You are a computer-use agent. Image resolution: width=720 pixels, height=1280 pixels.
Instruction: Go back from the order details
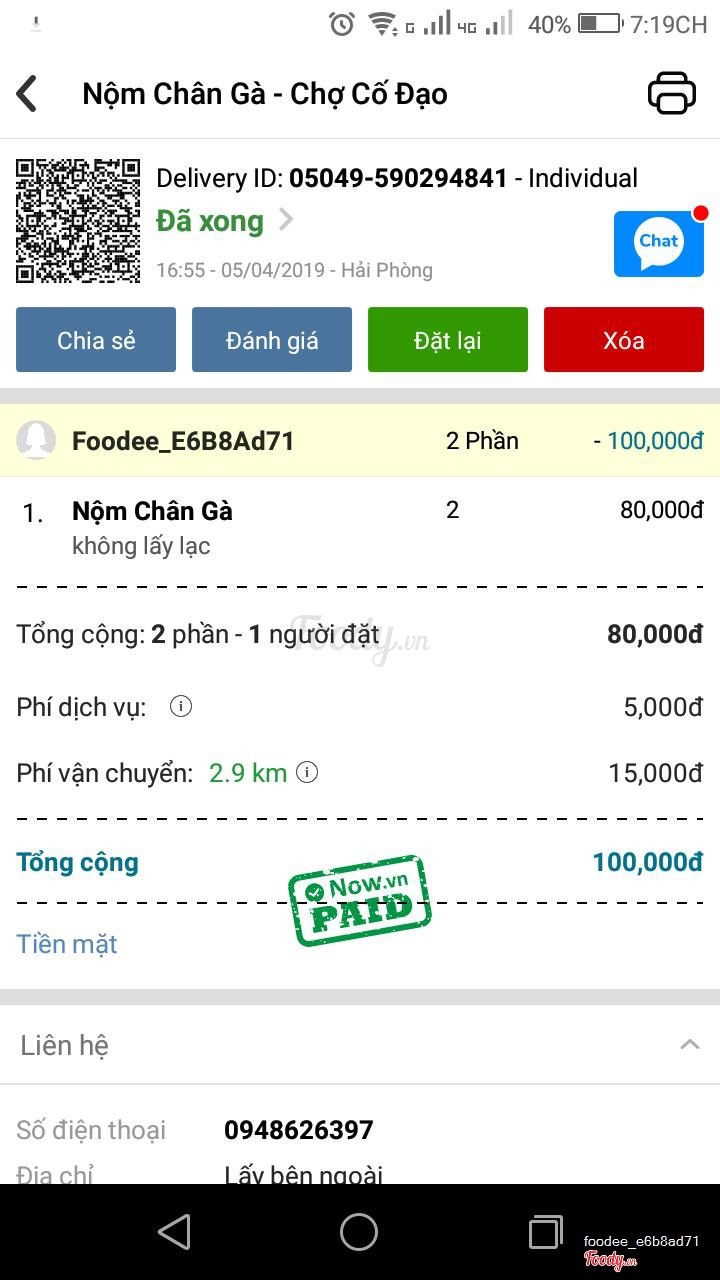pos(27,94)
